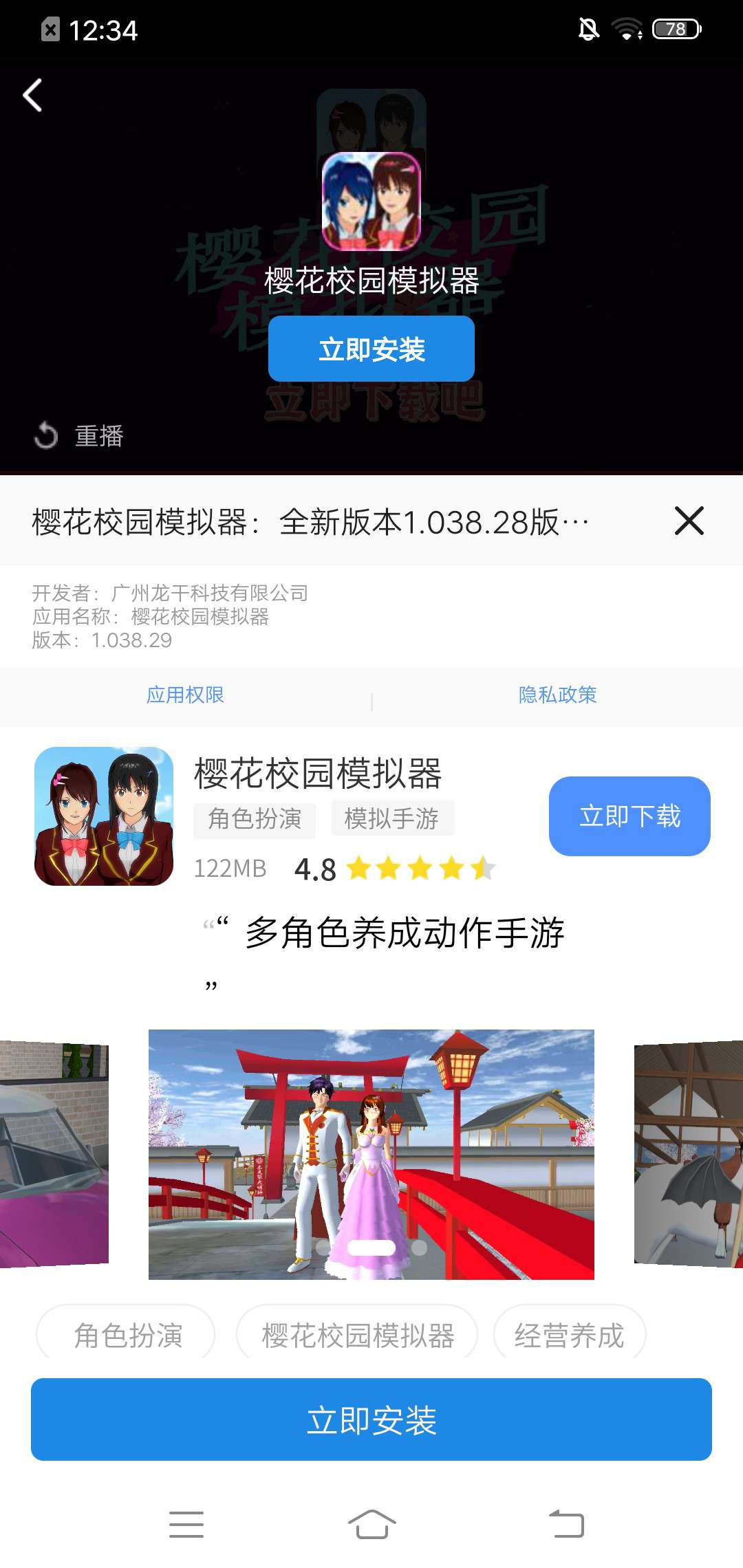Replay the video with 重播

[x=78, y=435]
